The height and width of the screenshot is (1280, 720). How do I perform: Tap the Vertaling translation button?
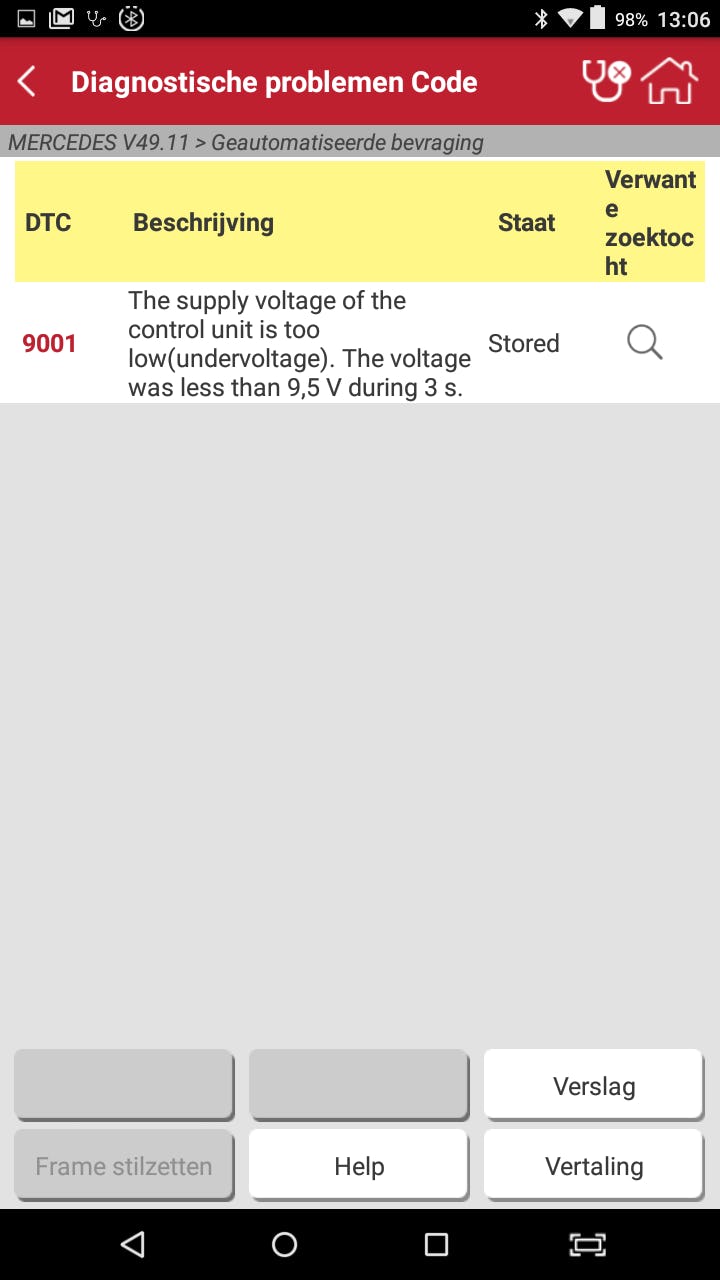click(x=593, y=1166)
